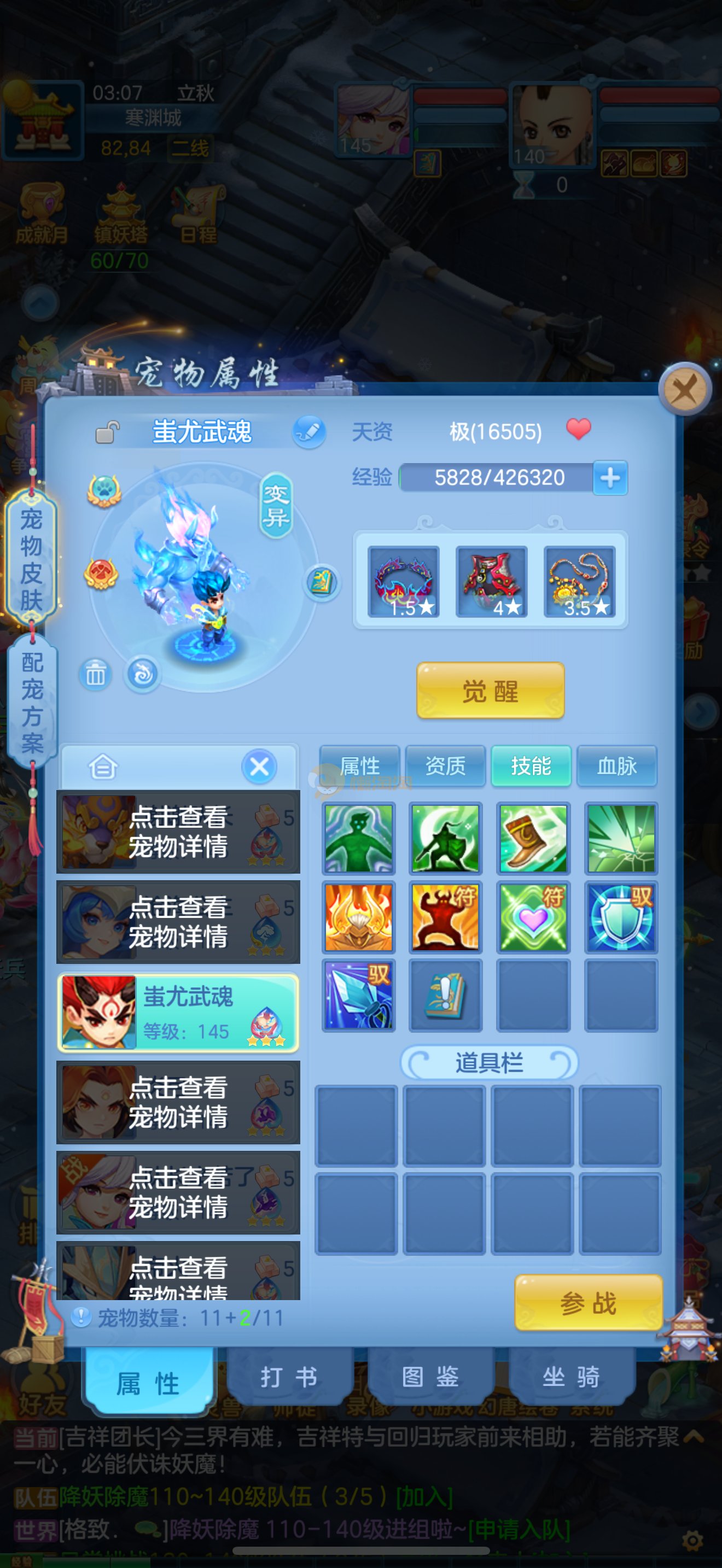This screenshot has width=722, height=1568.
Task: Tap the 4-star pet armor equipment
Action: coord(491,581)
